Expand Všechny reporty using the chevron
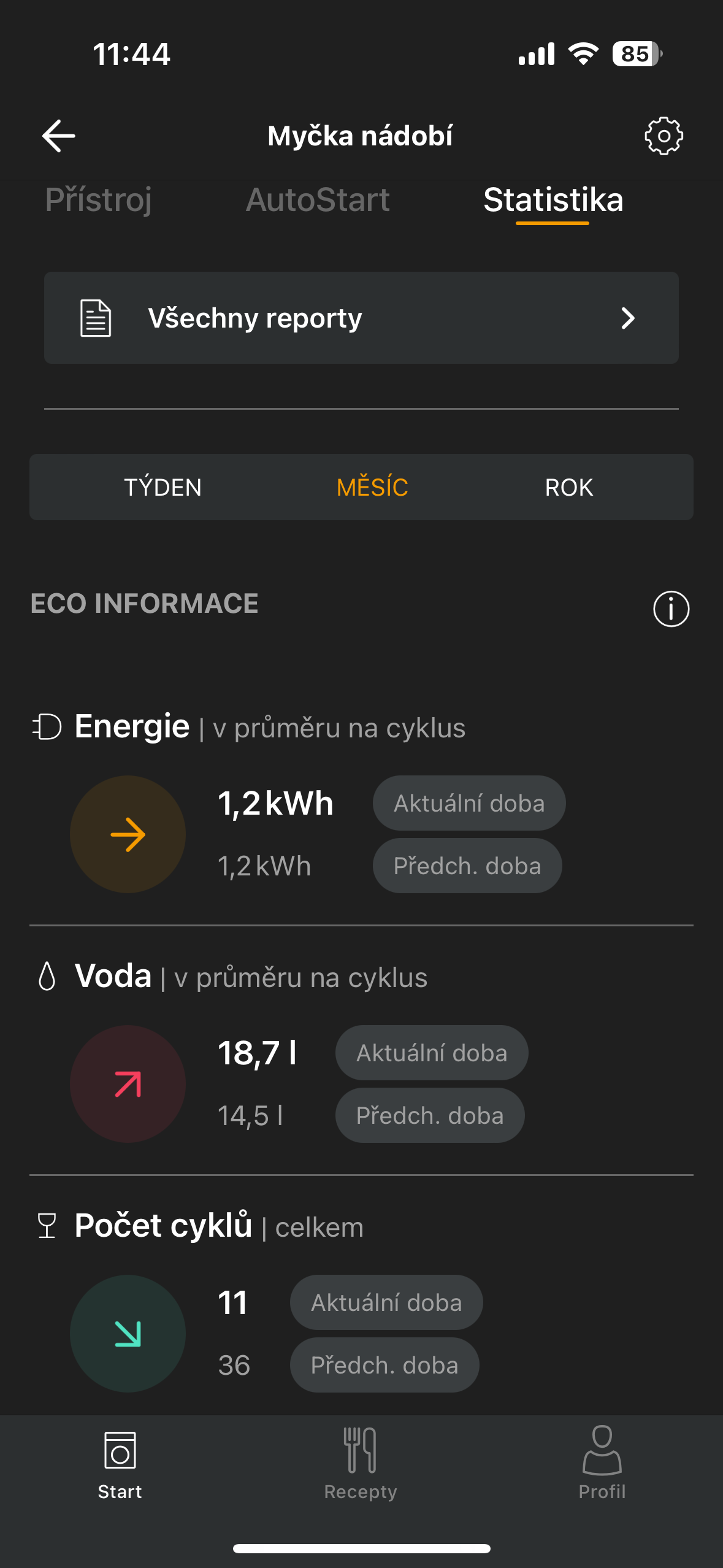The height and width of the screenshot is (1568, 723). coord(628,318)
